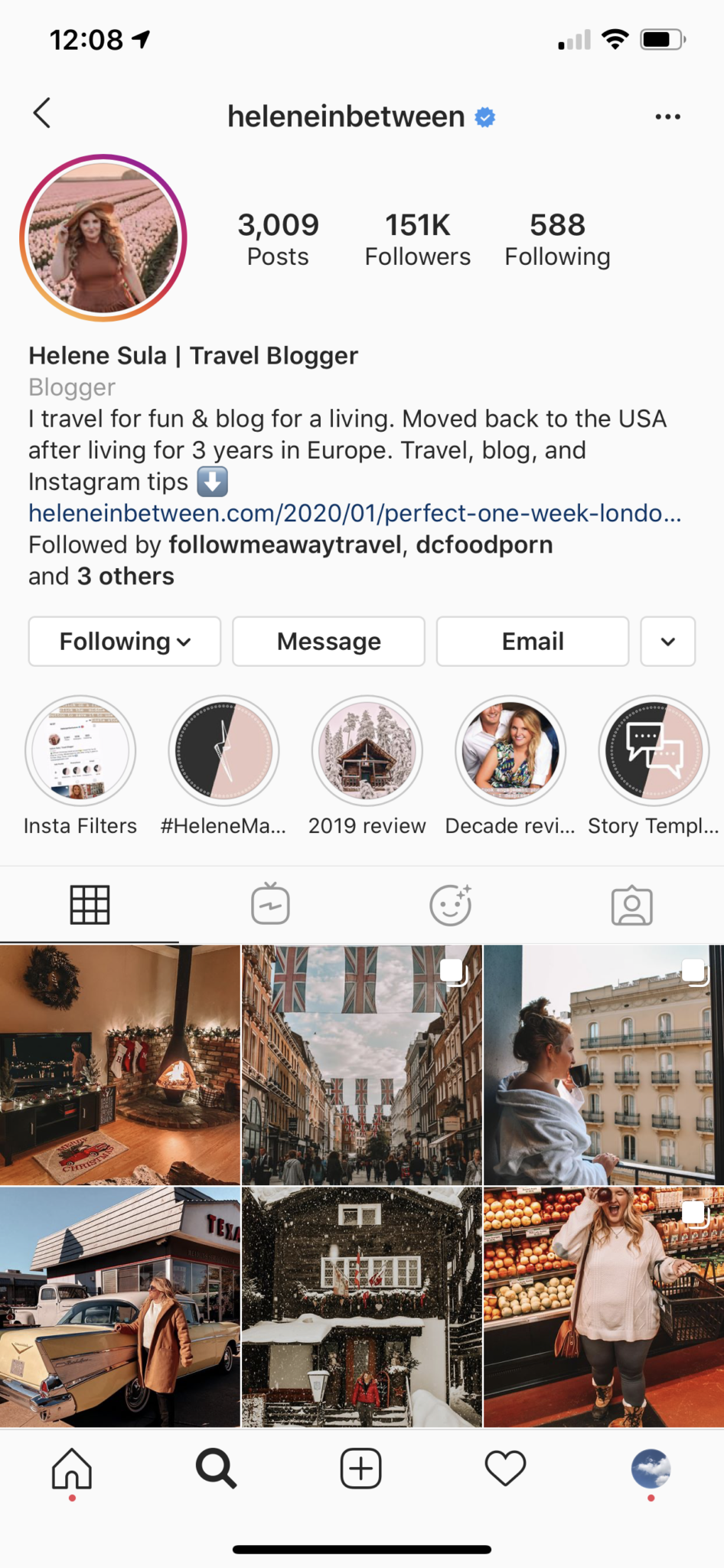This screenshot has width=724, height=1568.
Task: Open the heleneinbetween.com bio link
Action: (x=354, y=513)
